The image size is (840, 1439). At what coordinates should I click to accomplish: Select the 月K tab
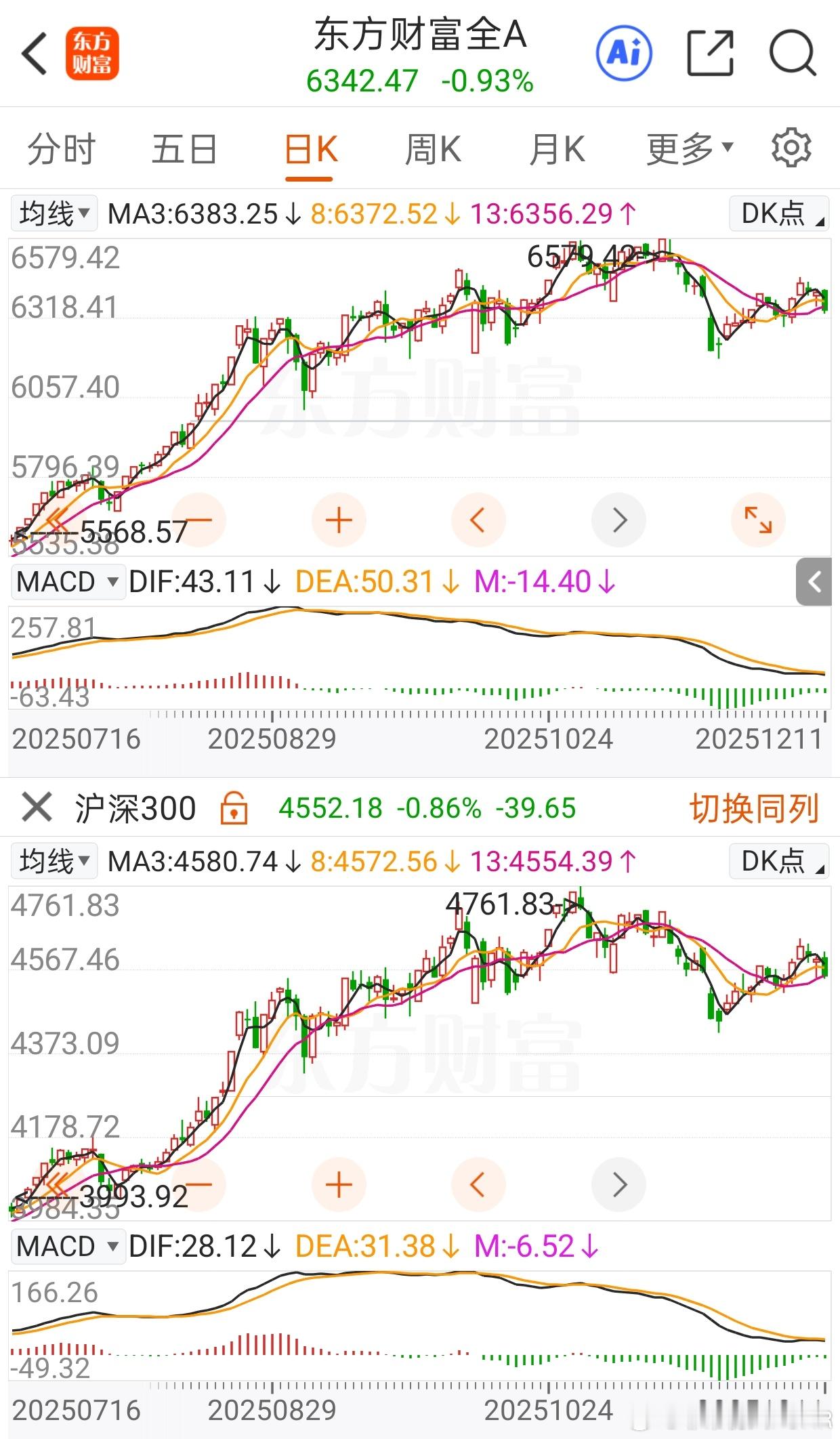click(556, 149)
